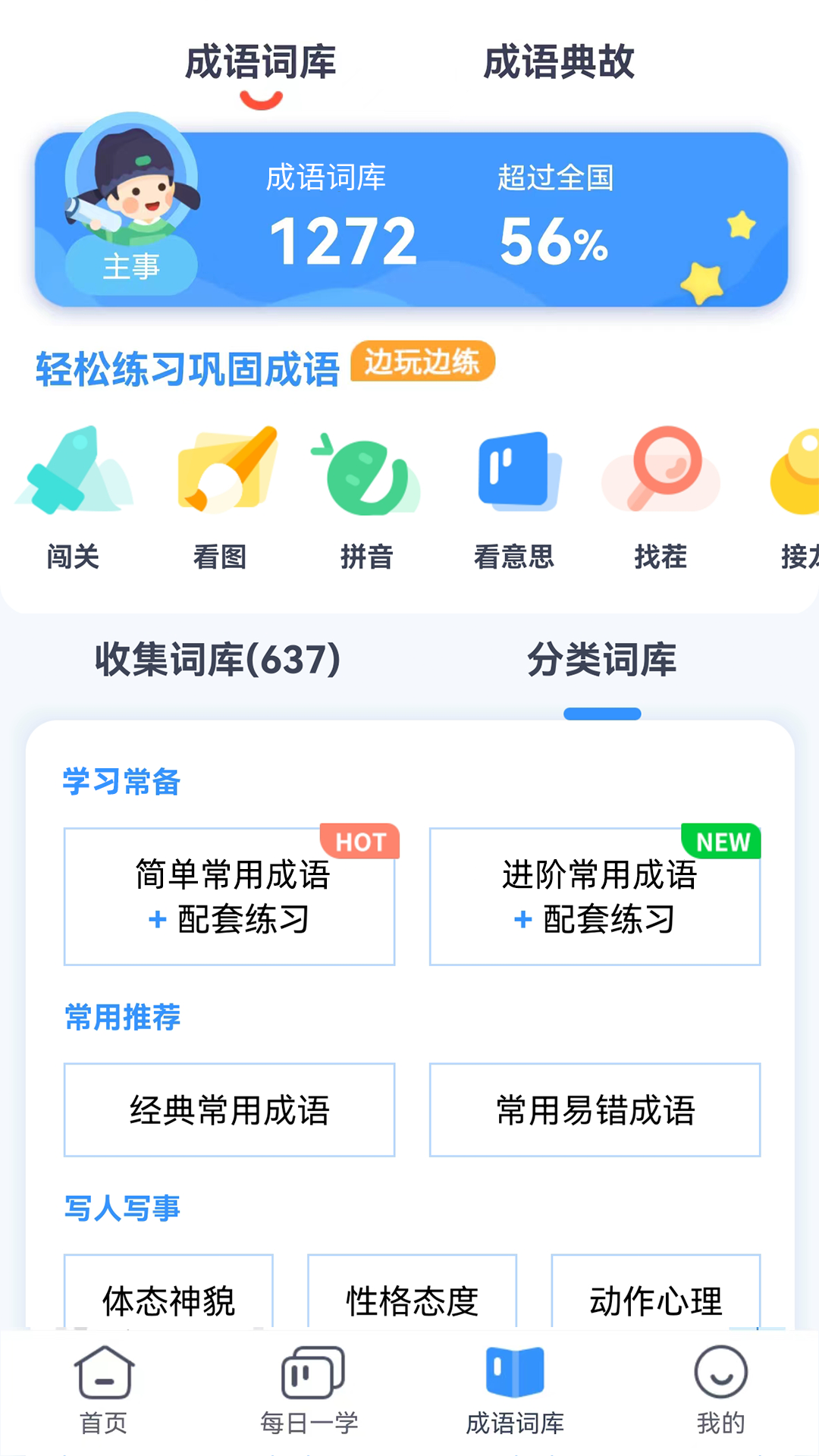Viewport: 819px width, 1456px height.
Task: Switch to the 成语典故 tab
Action: click(x=559, y=64)
